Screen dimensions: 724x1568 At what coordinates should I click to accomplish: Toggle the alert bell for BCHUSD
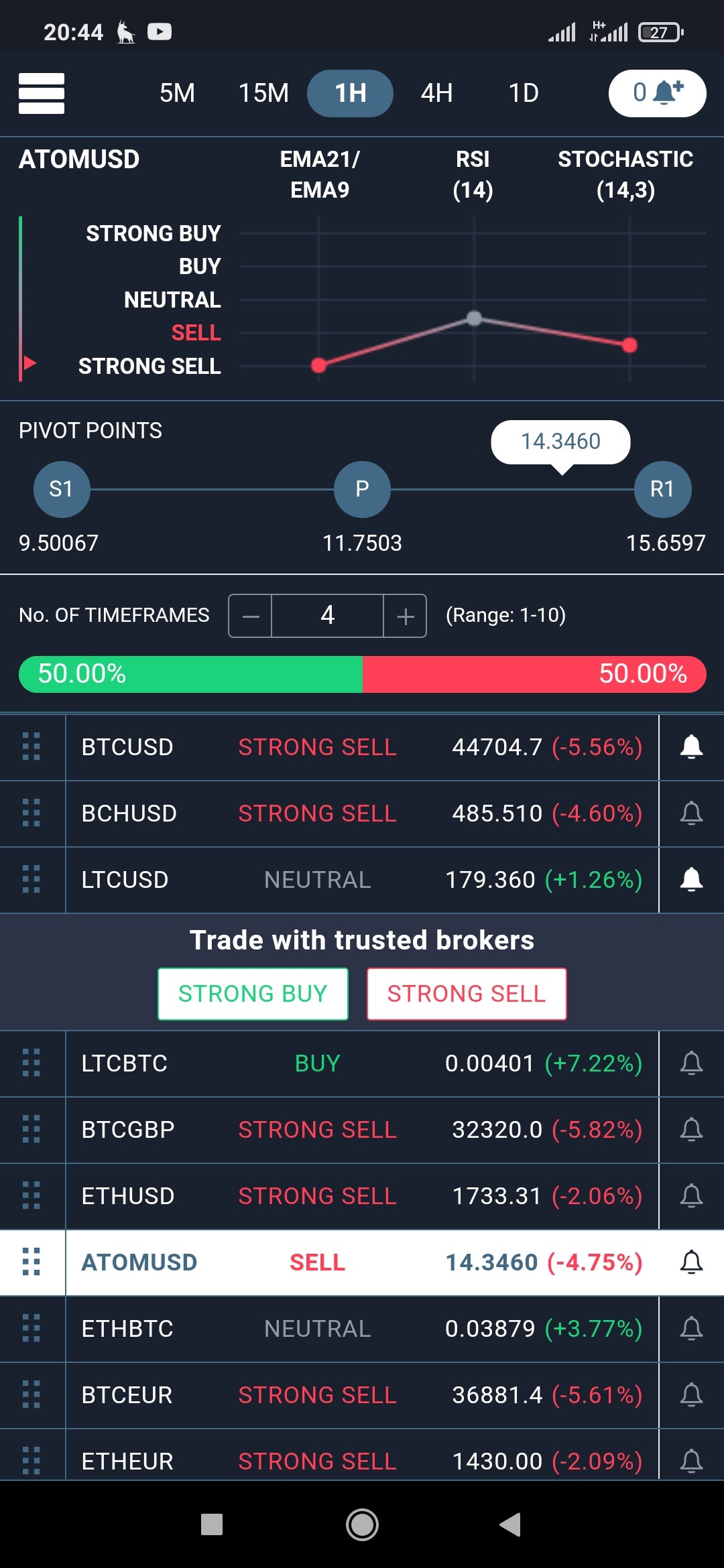pyautogui.click(x=691, y=813)
